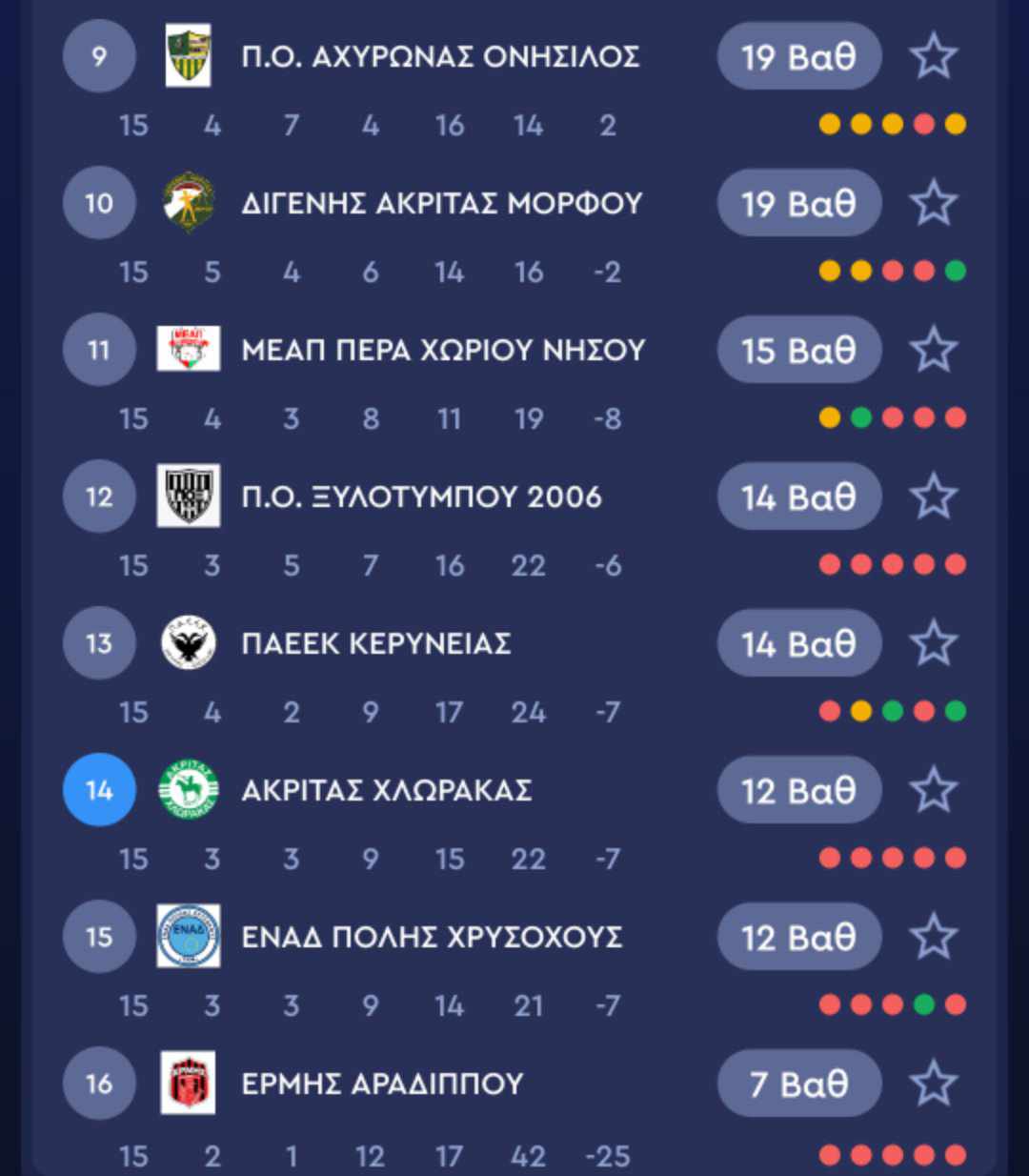1029x1176 pixels.
Task: Open ΜΕΑΠ ΠΕΡΑ ΧΩΡΙΟΥ ΝΗΣΟΥ team page
Action: pyautogui.click(x=443, y=351)
